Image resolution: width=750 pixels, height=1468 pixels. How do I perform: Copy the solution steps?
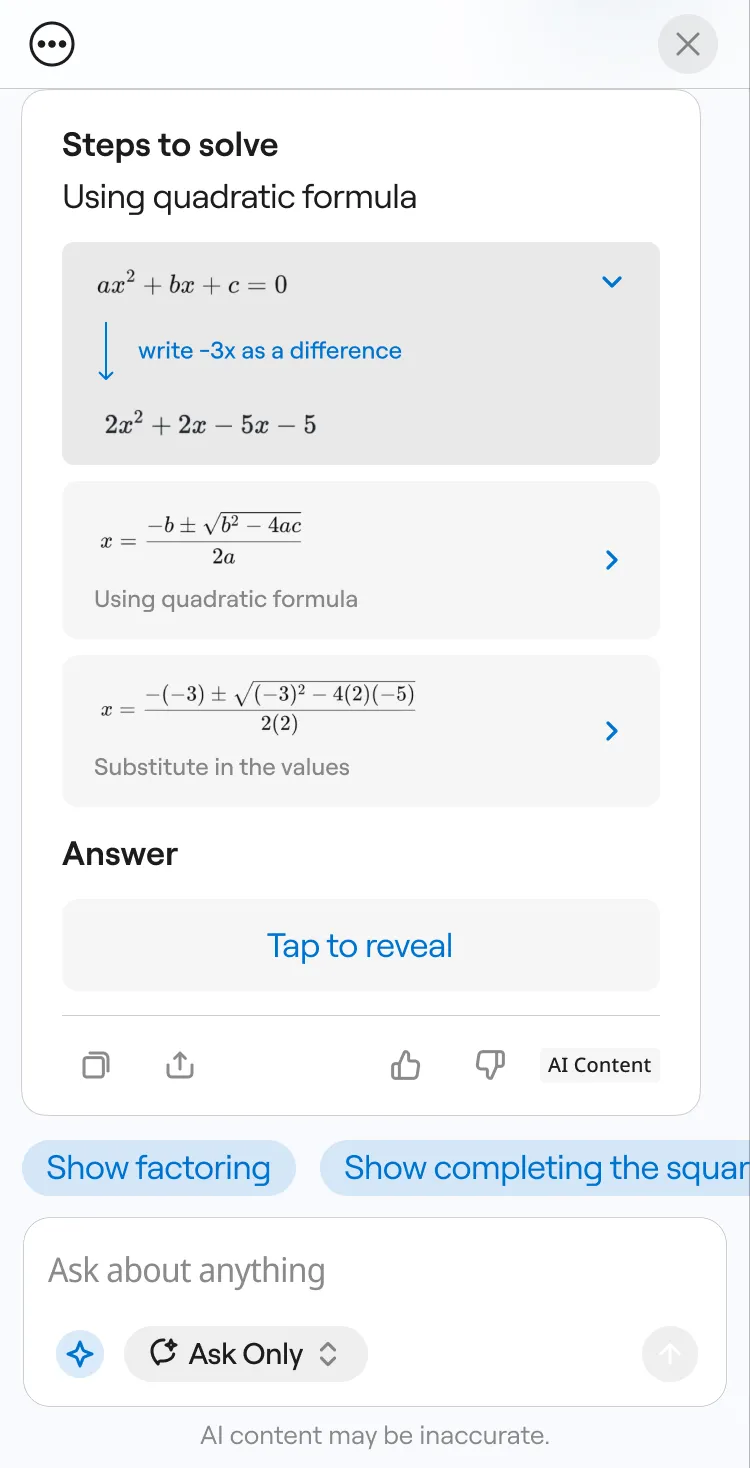point(96,1065)
